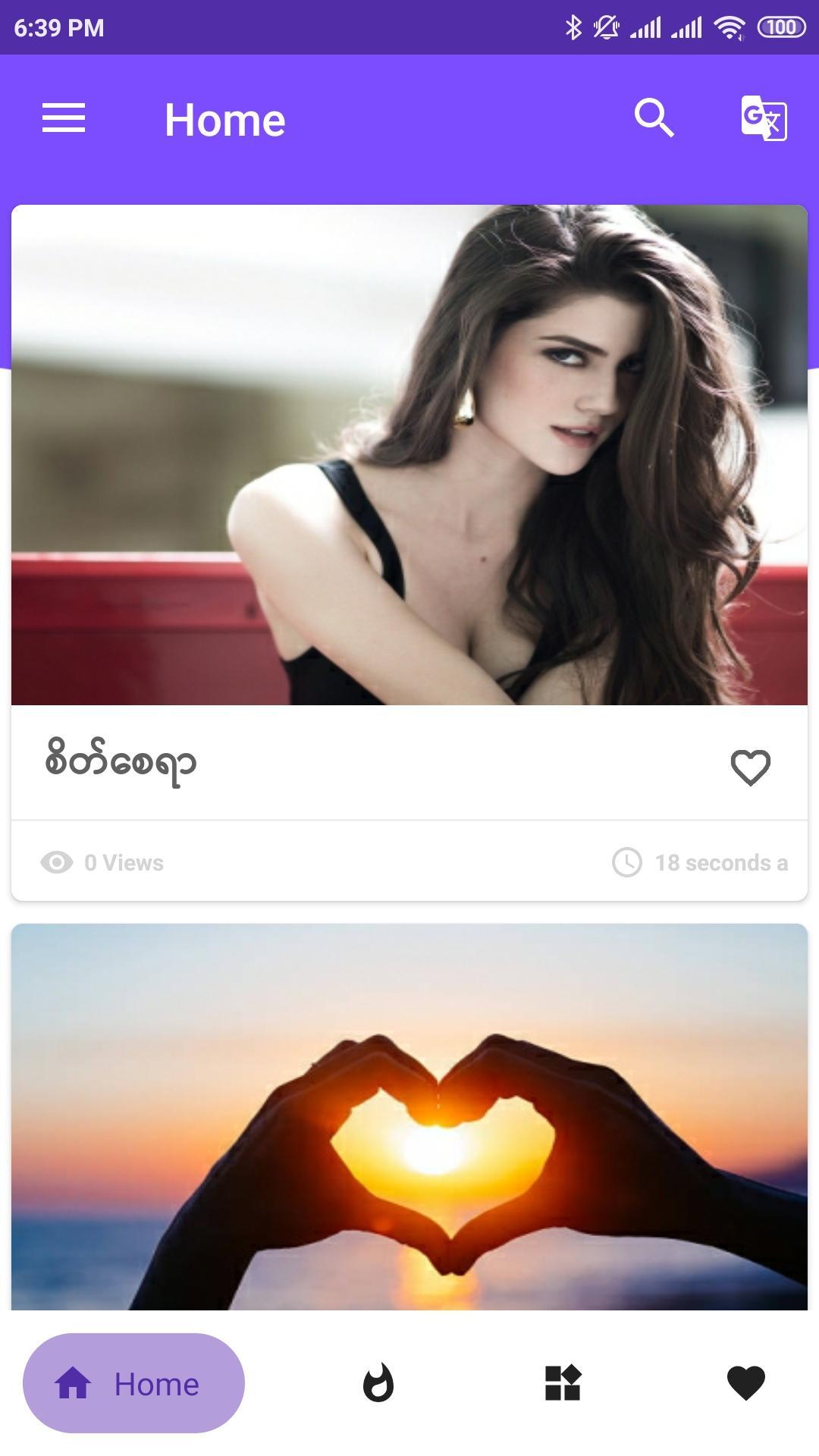The image size is (819, 1456).
Task: Tap the translate language icon
Action: tap(764, 118)
